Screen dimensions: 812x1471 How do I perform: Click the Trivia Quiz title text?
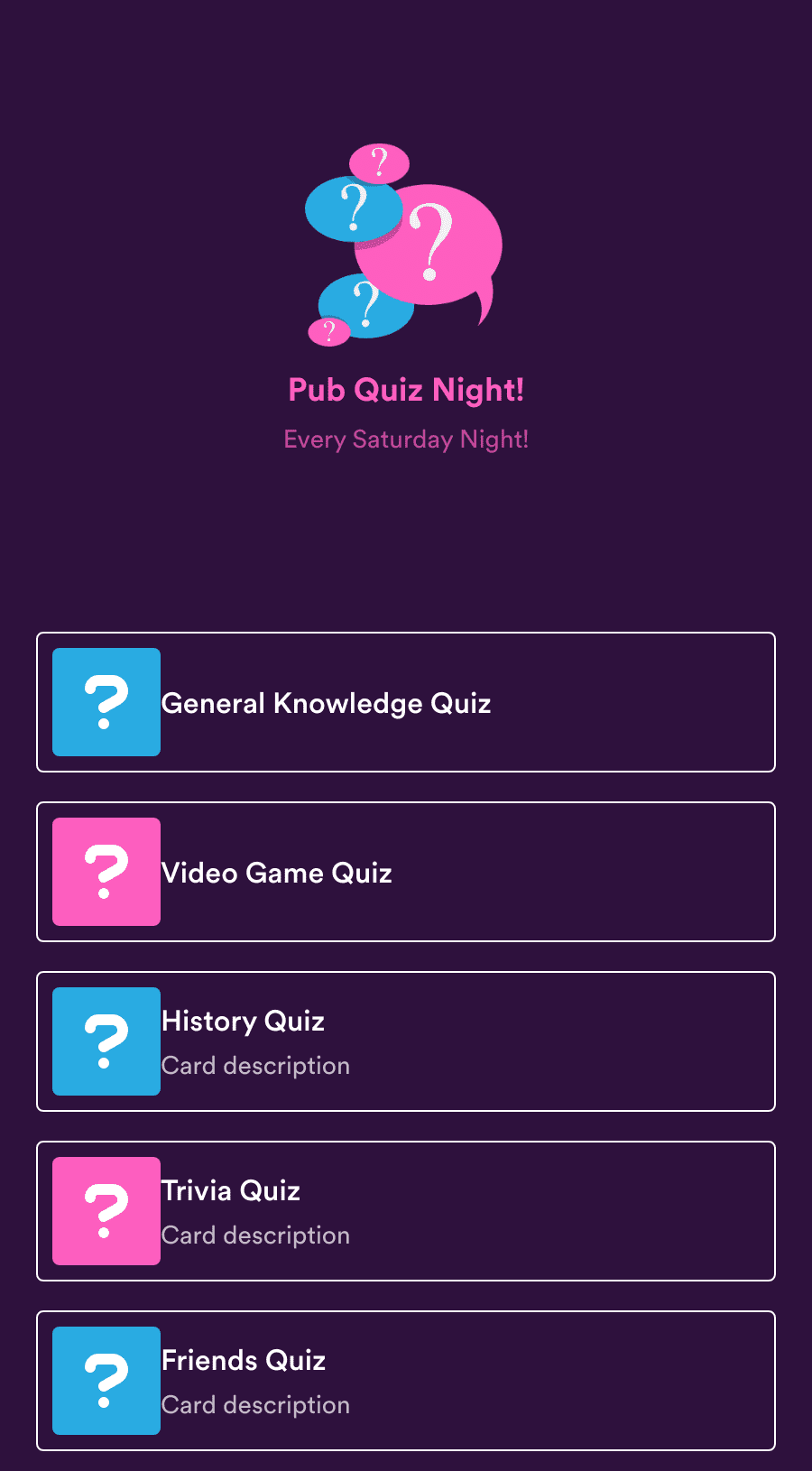pyautogui.click(x=231, y=1190)
